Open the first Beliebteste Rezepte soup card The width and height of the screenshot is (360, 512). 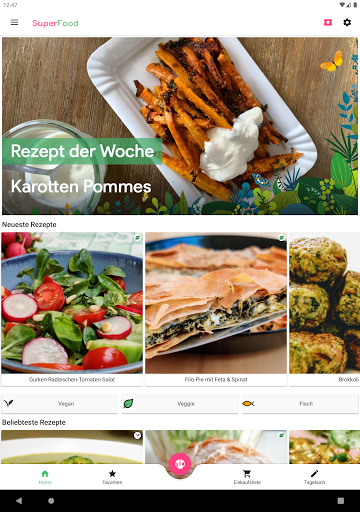[72, 447]
